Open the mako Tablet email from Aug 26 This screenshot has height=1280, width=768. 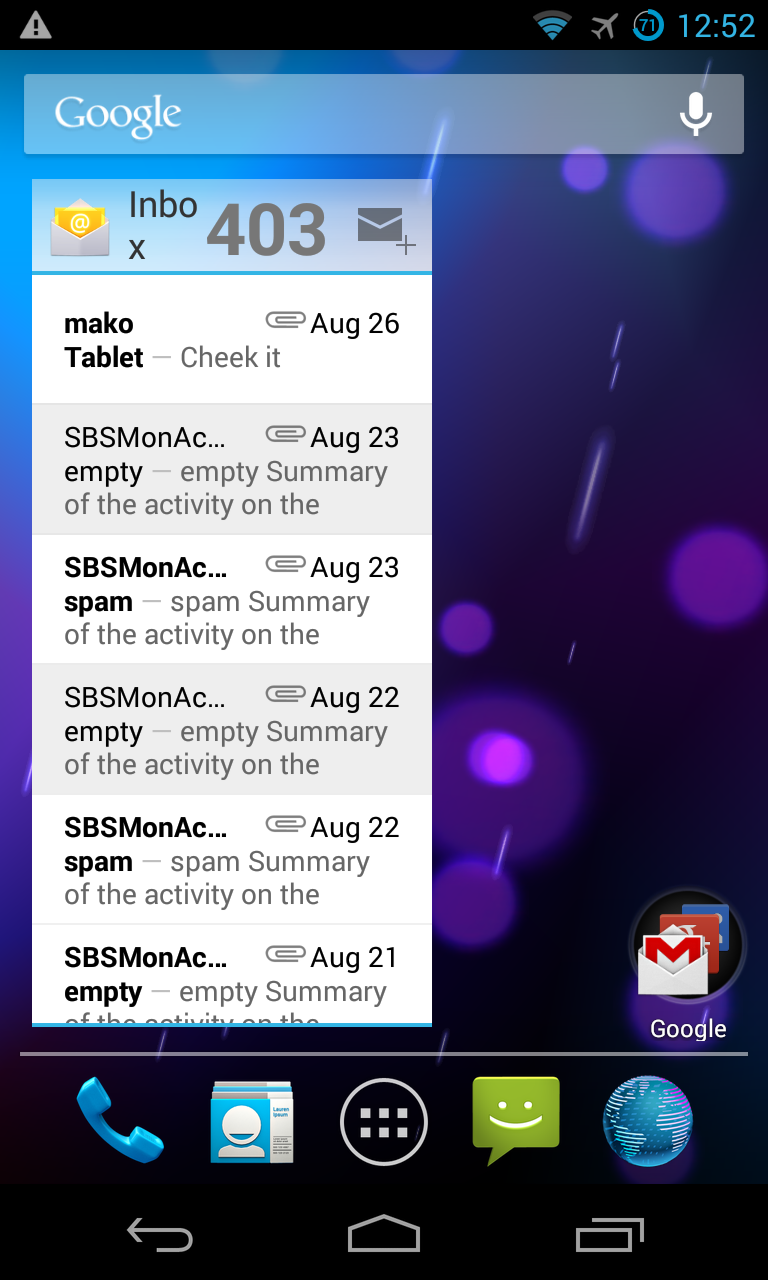[232, 340]
